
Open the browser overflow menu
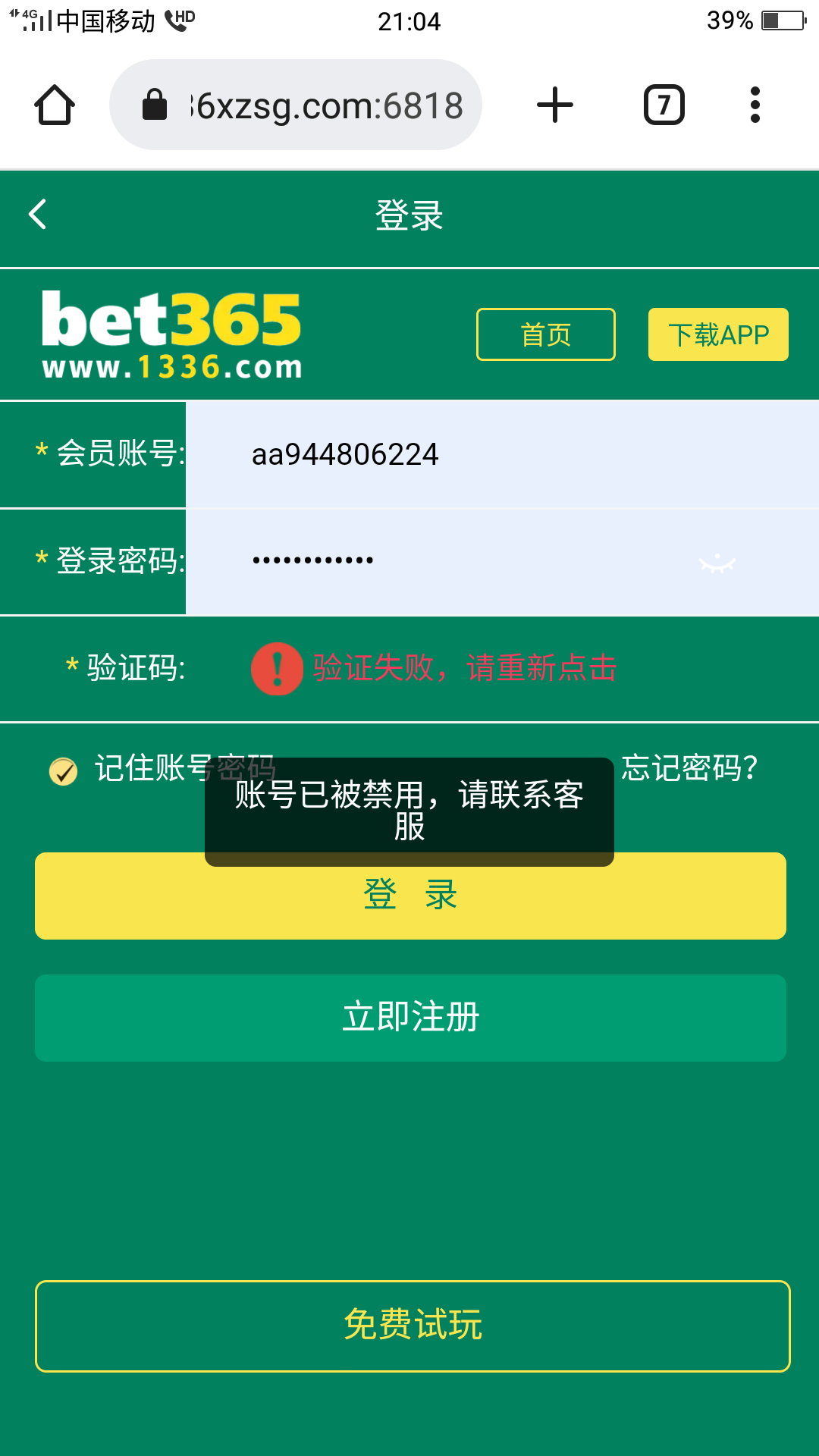point(755,105)
